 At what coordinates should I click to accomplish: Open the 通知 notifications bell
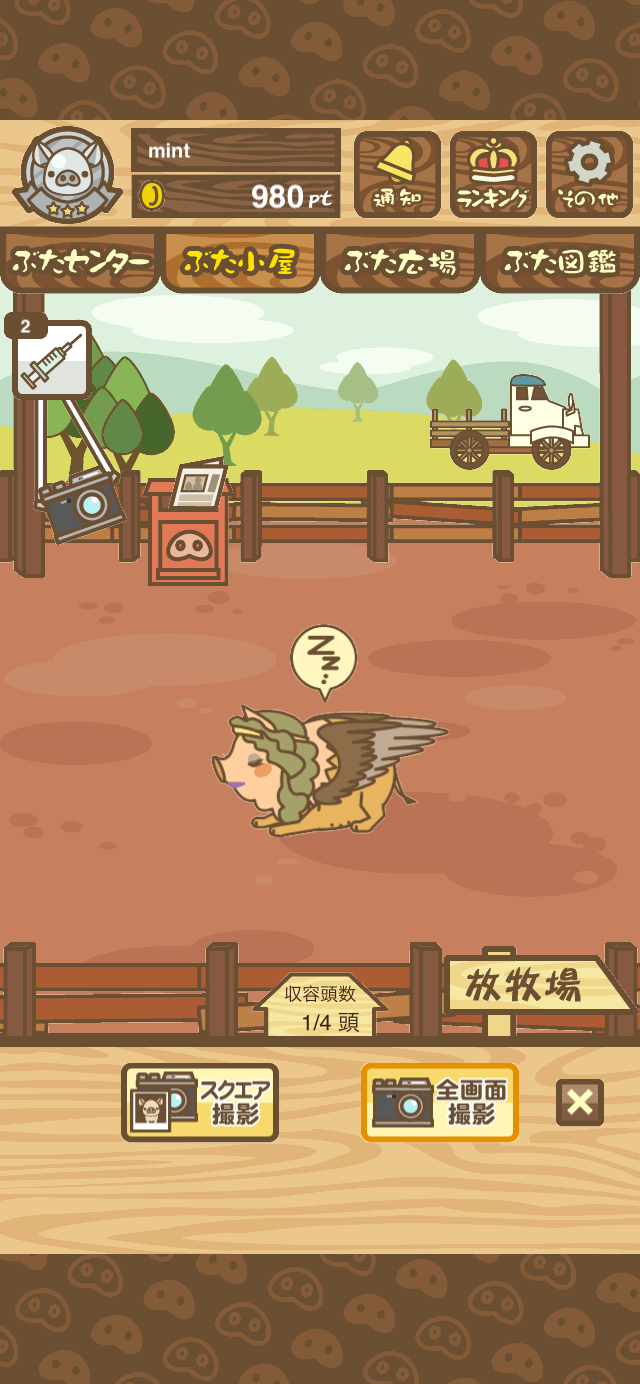tap(397, 175)
